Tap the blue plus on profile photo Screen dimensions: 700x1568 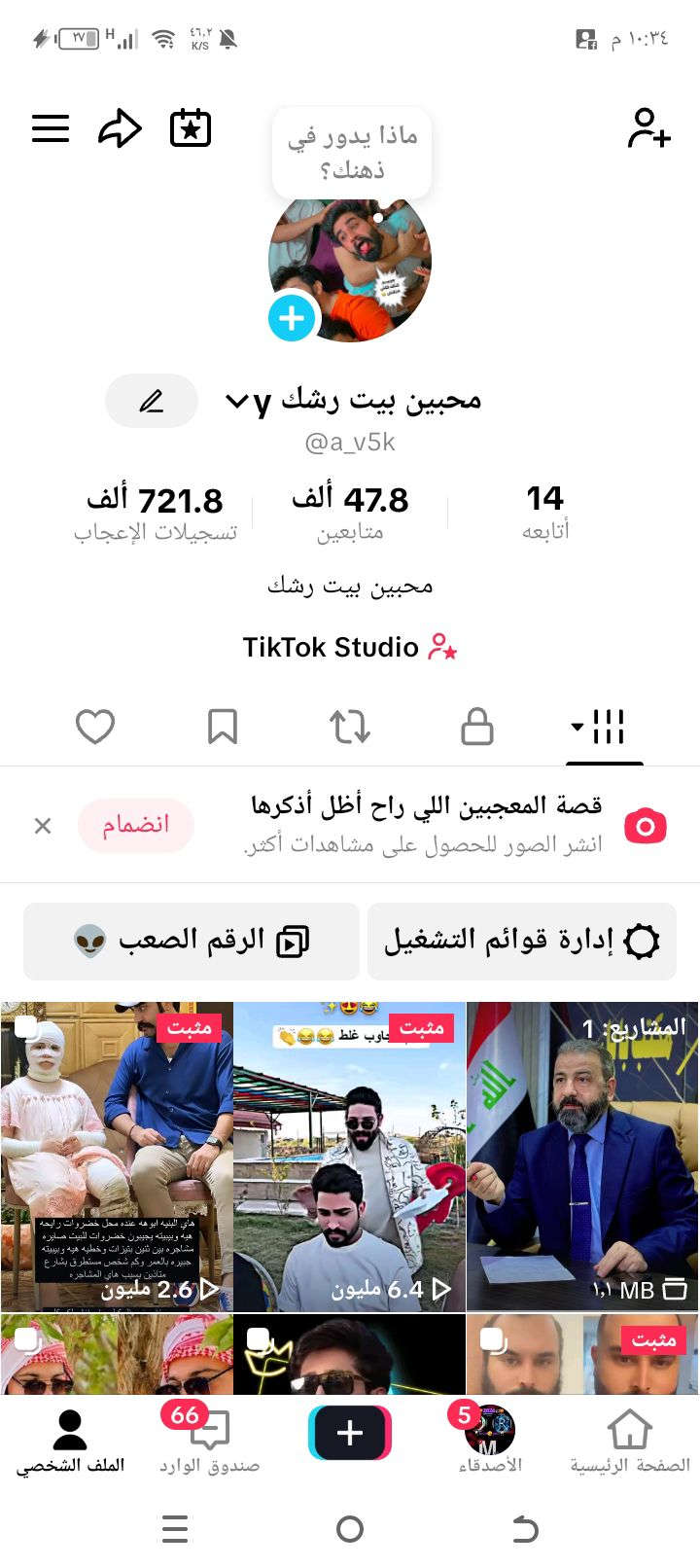point(292,317)
